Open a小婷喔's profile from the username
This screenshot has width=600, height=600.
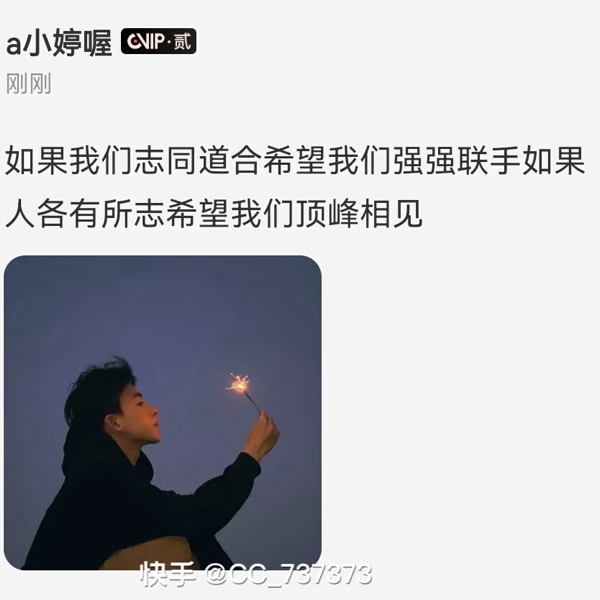tap(58, 42)
